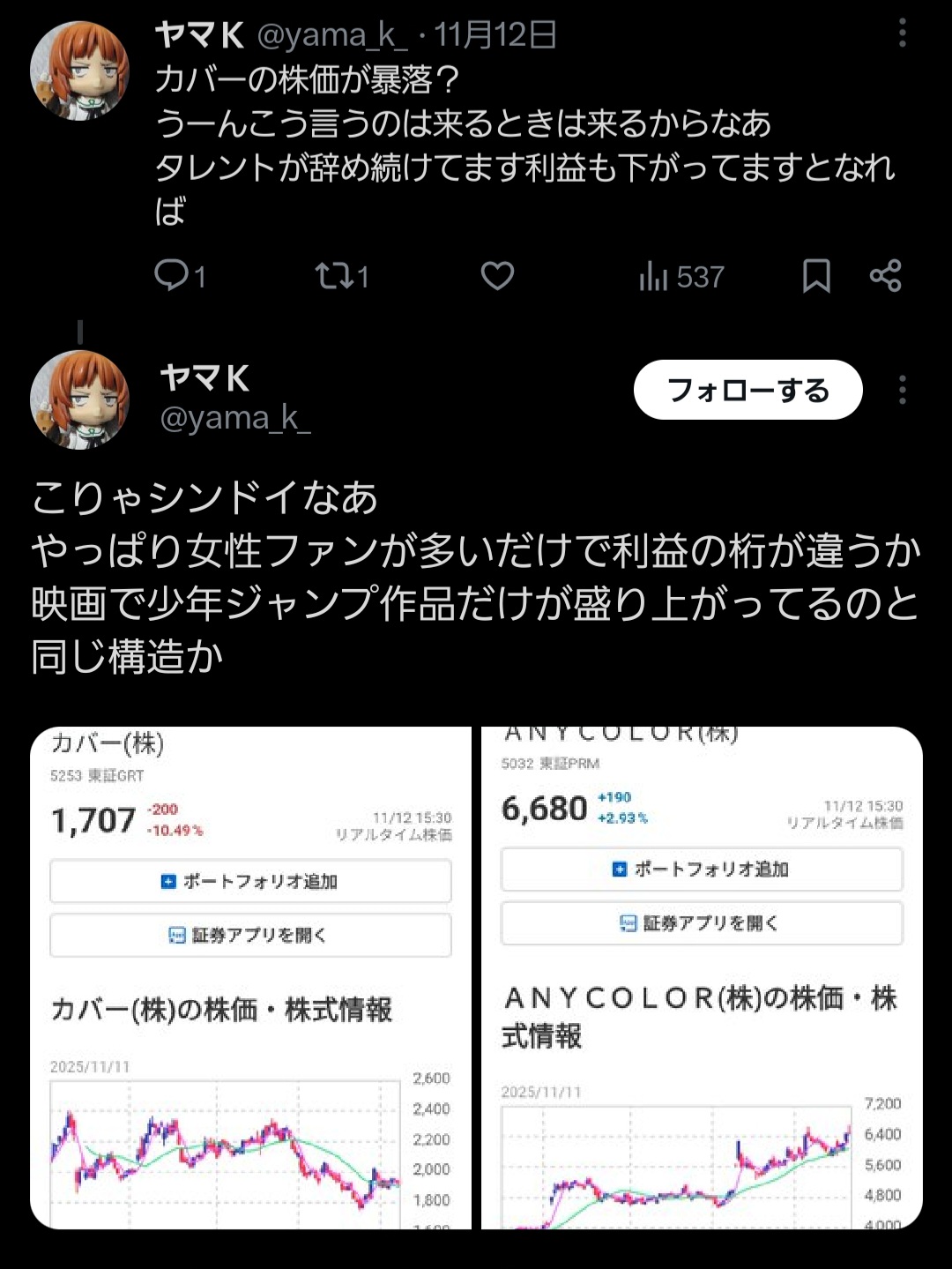Open ヤマK avatar on the main post
The height and width of the screenshot is (1269, 952).
click(x=79, y=399)
